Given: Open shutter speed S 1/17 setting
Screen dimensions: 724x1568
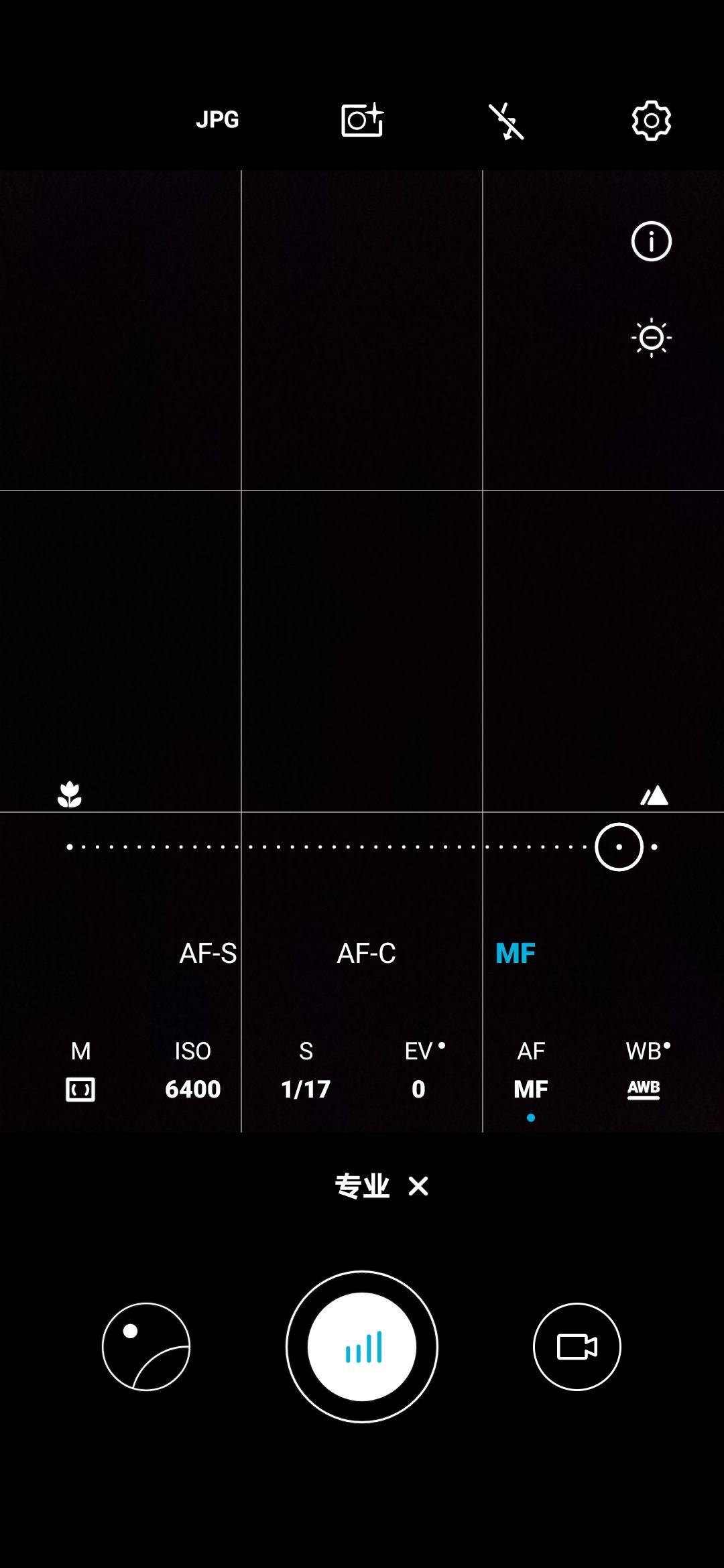Looking at the screenshot, I should point(306,1071).
